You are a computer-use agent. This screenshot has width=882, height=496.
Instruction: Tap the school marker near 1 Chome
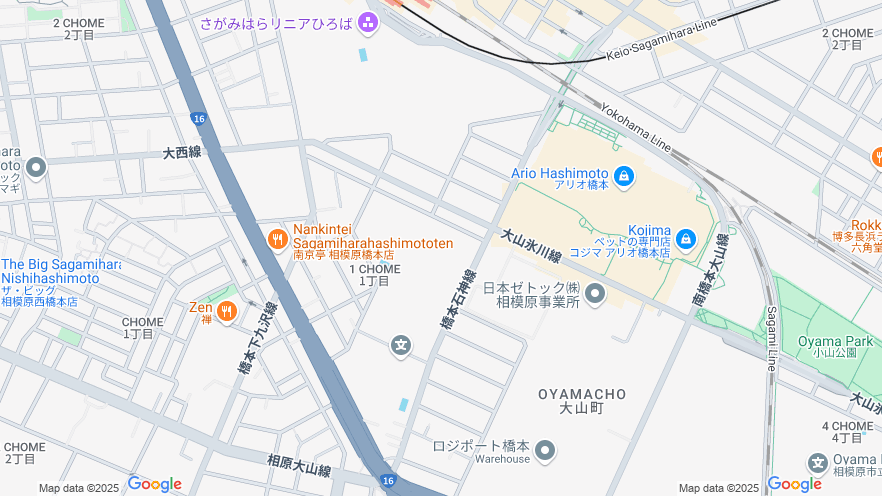(401, 346)
